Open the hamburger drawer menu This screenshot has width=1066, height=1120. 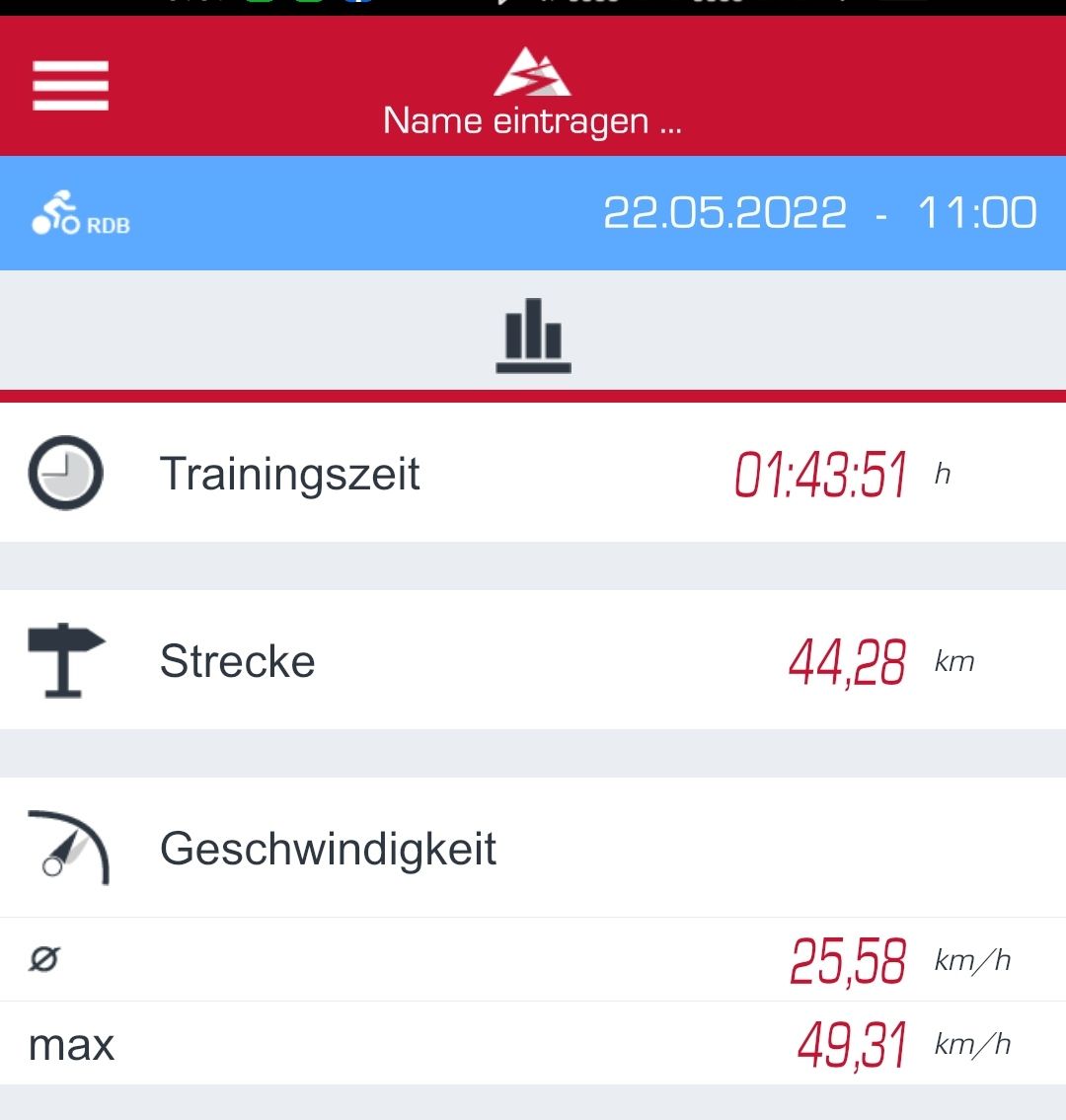70,86
